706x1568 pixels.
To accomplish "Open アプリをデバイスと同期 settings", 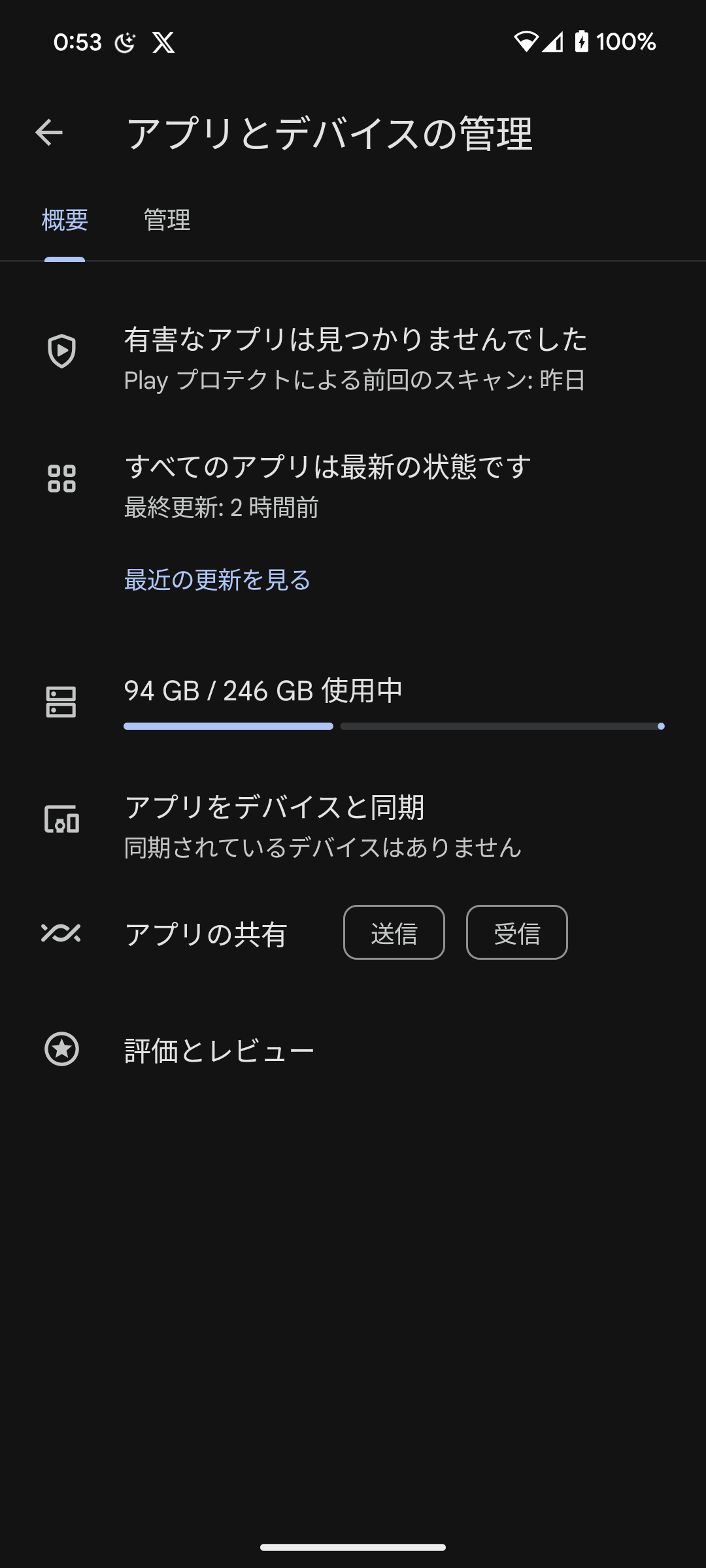I will pyautogui.click(x=353, y=826).
